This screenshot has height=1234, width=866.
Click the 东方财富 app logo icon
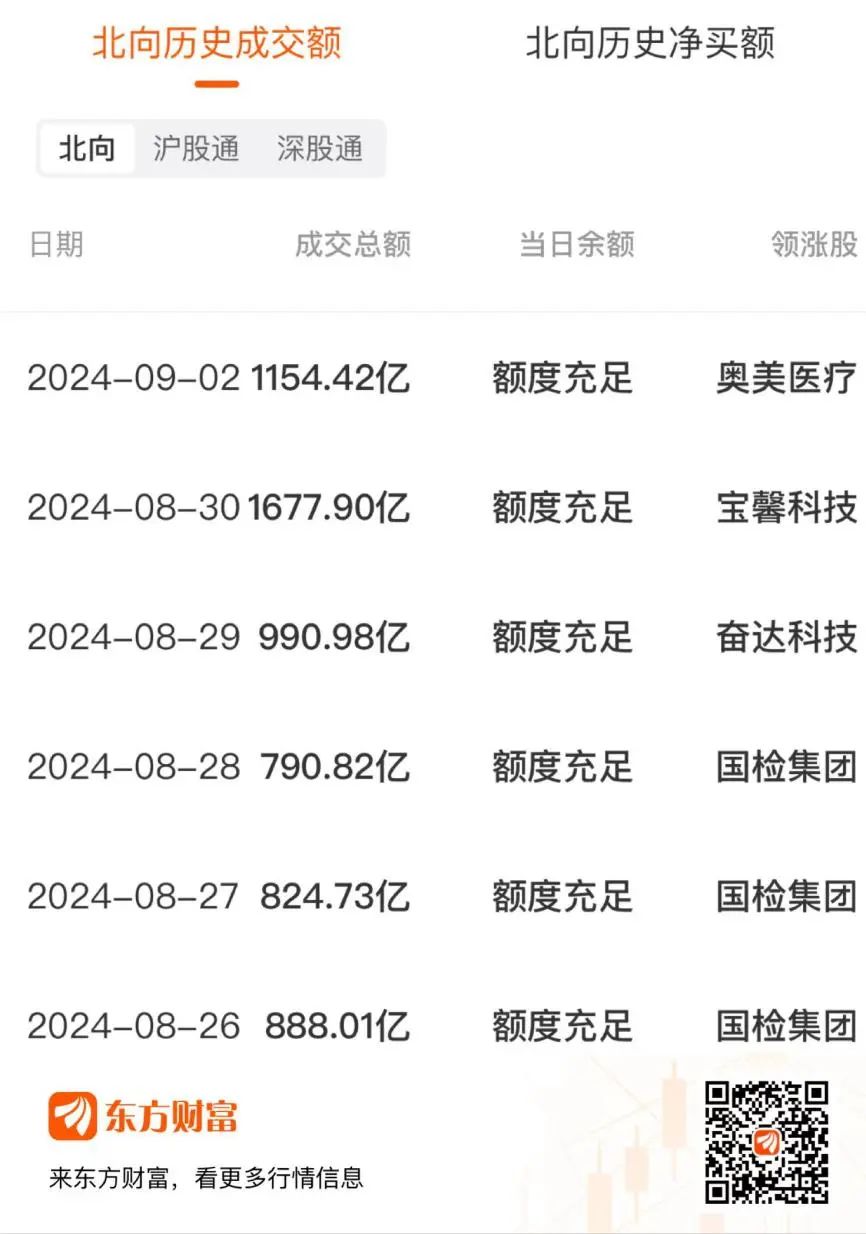coord(71,1113)
